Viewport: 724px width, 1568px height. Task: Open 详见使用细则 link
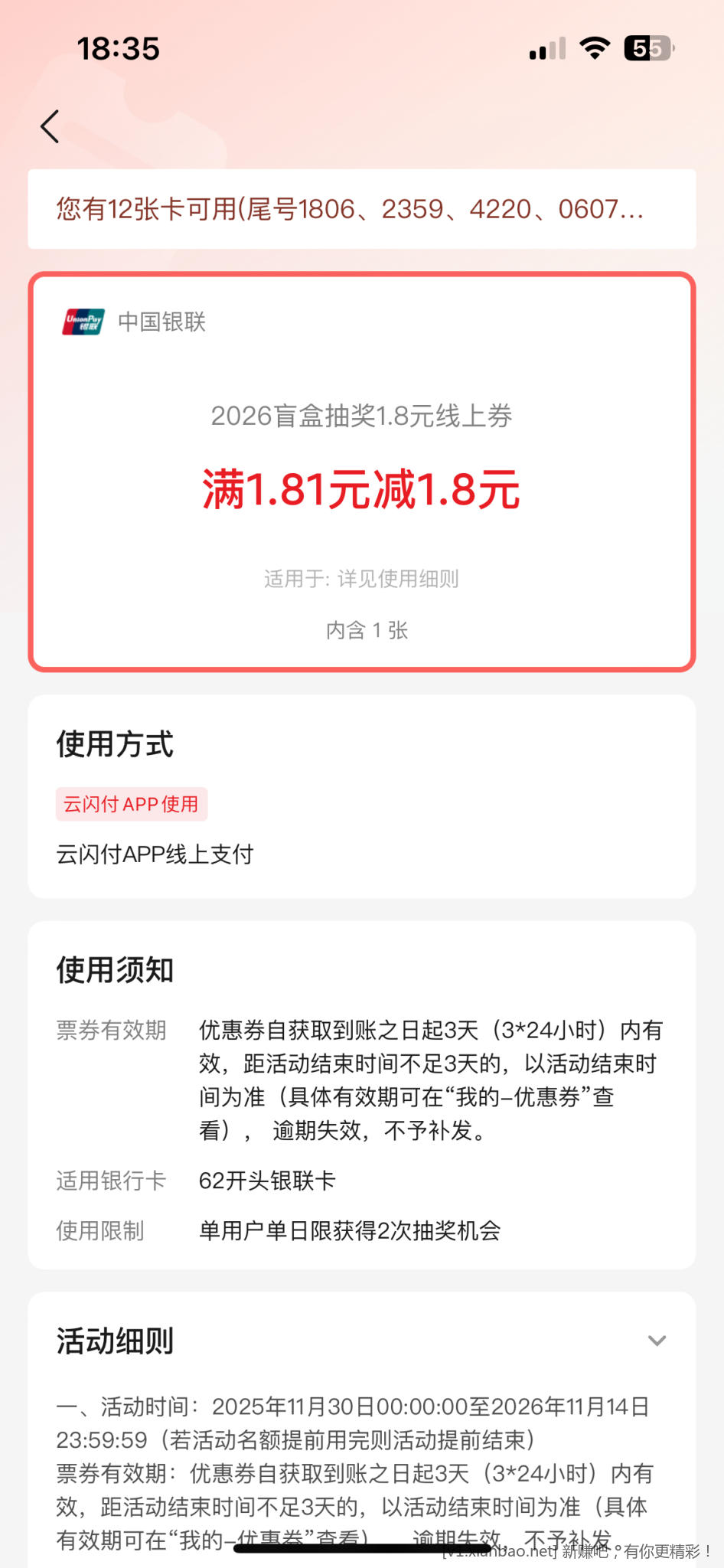pos(398,580)
